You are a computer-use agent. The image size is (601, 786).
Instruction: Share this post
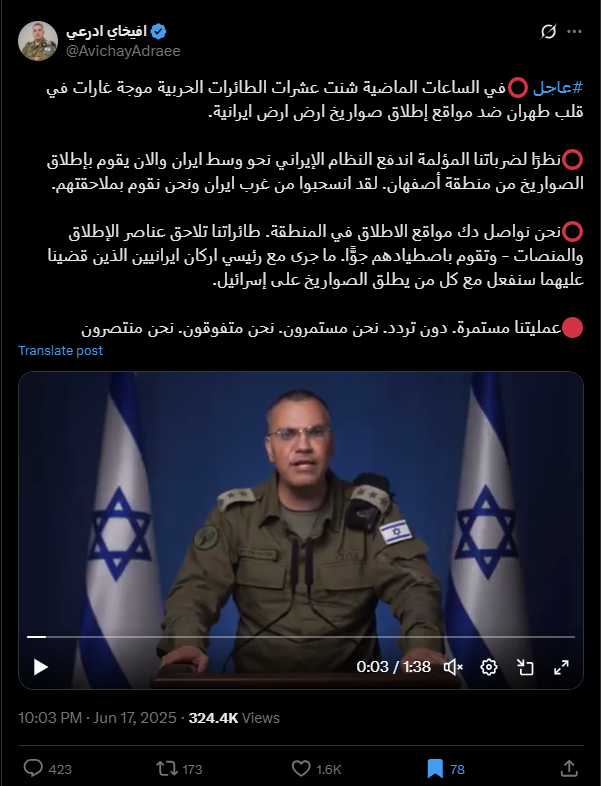569,768
